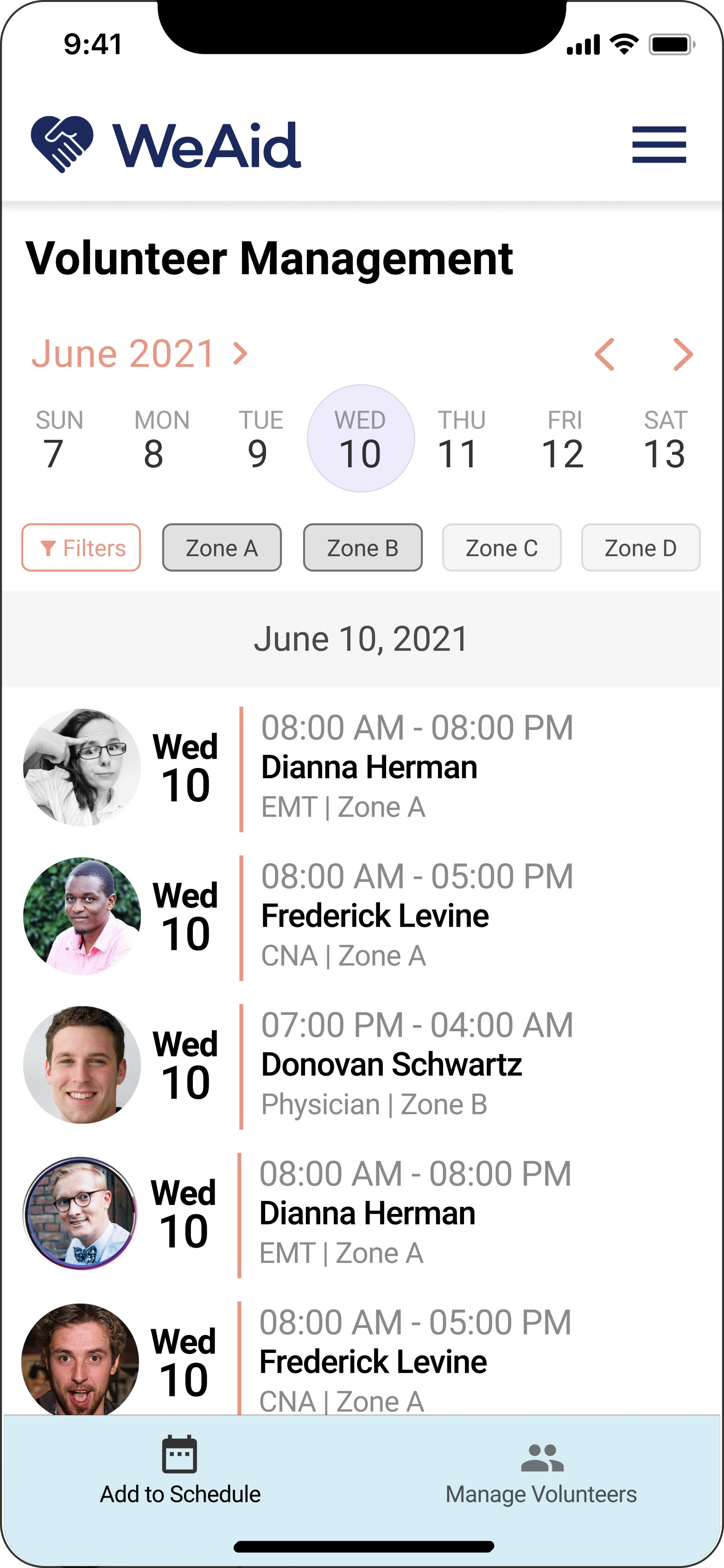The image size is (724, 1568).
Task: Open the Filters button
Action: (x=81, y=548)
